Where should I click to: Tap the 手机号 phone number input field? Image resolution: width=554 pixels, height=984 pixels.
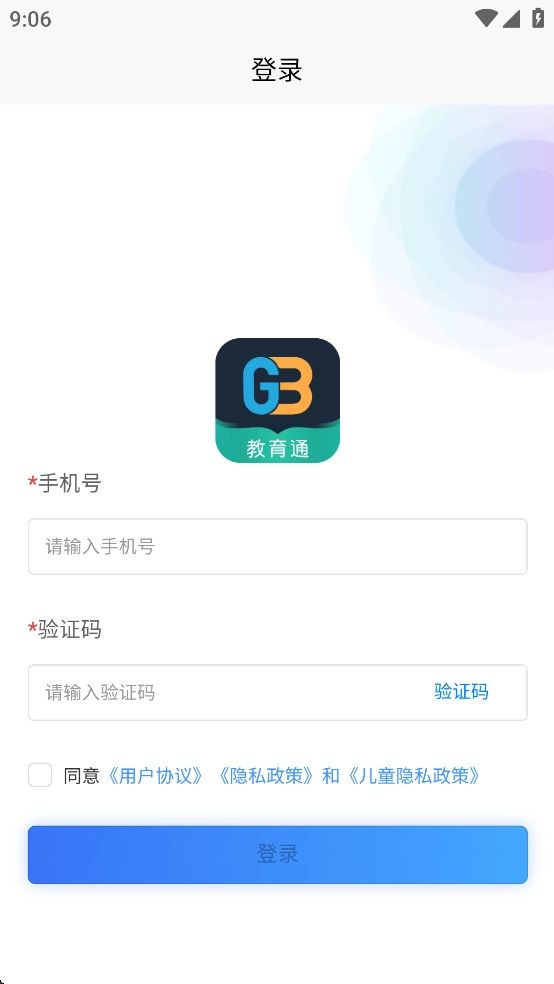tap(277, 547)
